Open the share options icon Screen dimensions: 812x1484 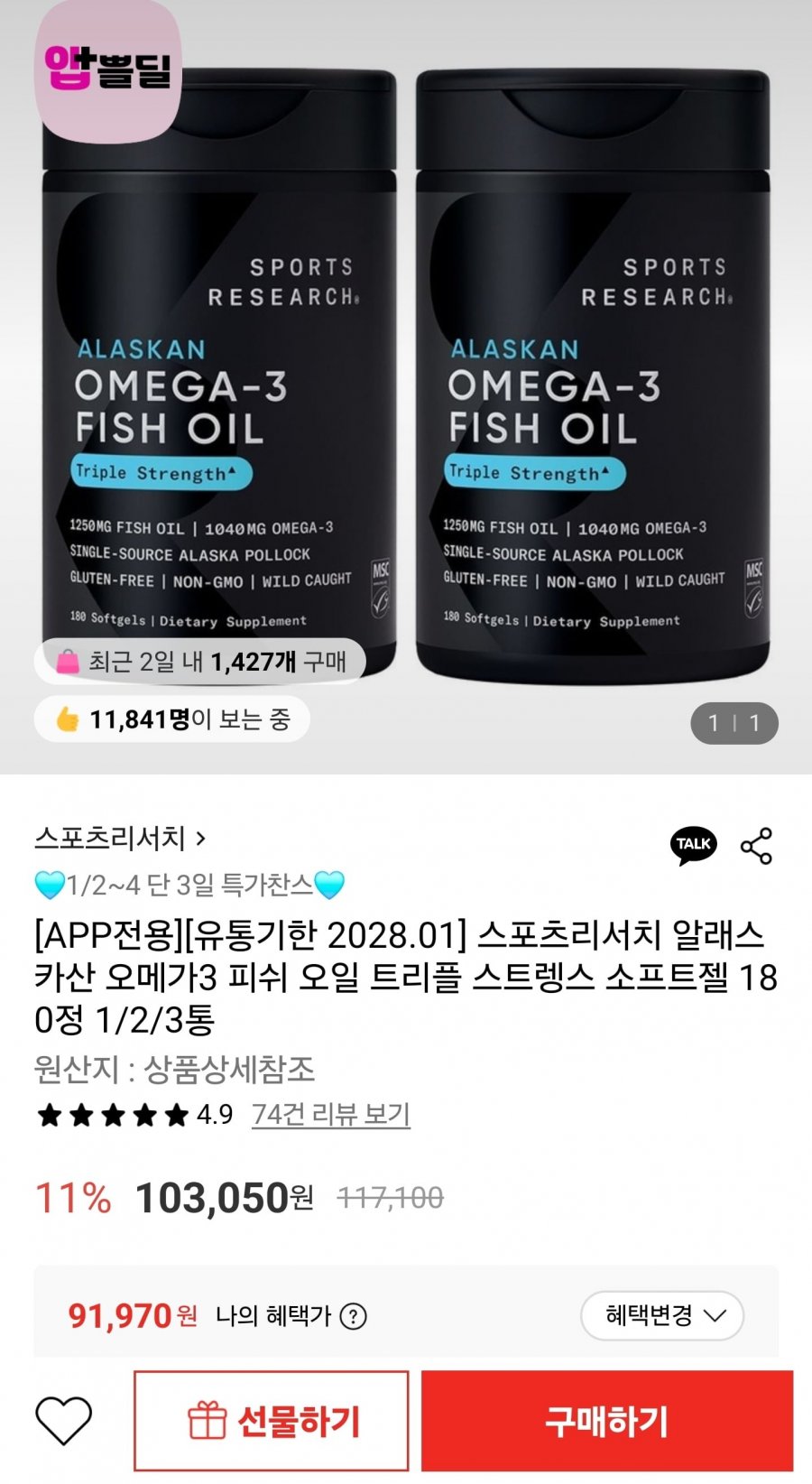[x=756, y=846]
